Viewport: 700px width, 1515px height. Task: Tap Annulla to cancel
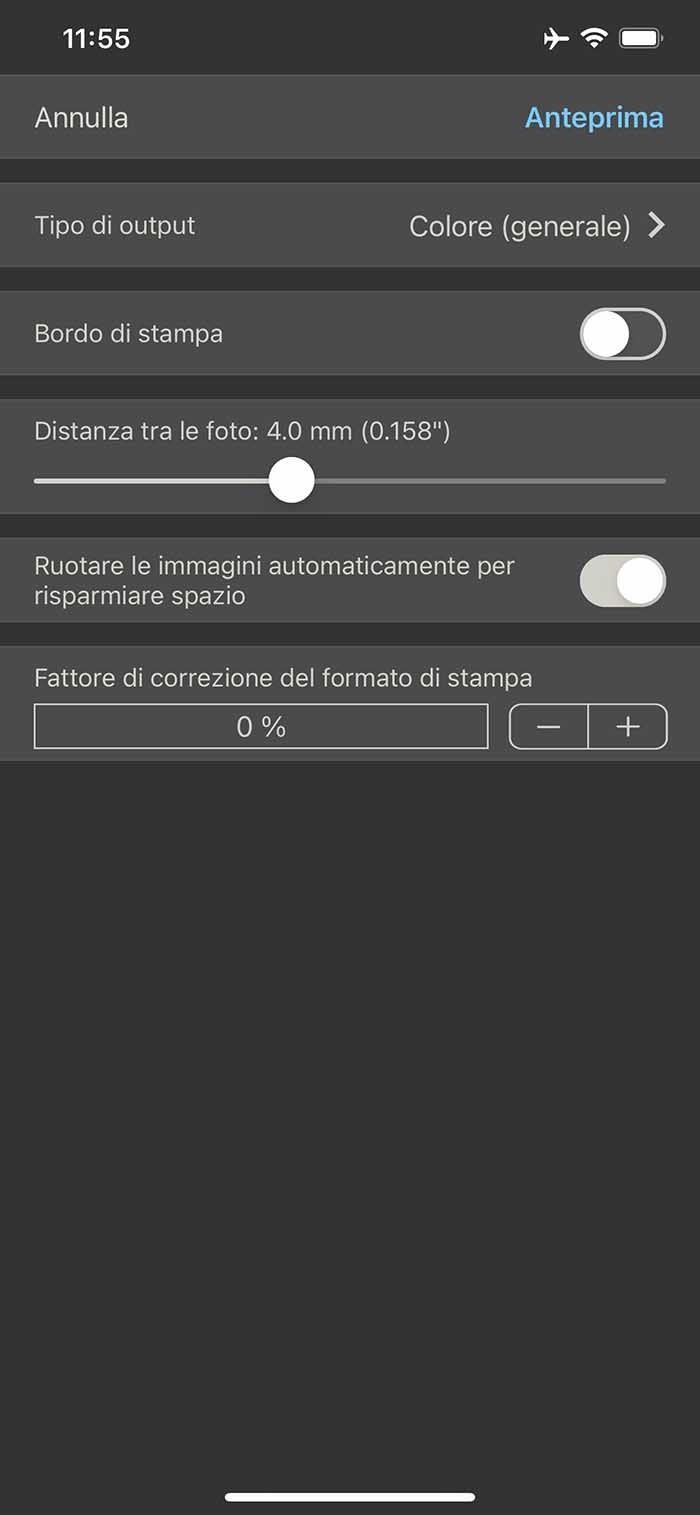[x=81, y=117]
